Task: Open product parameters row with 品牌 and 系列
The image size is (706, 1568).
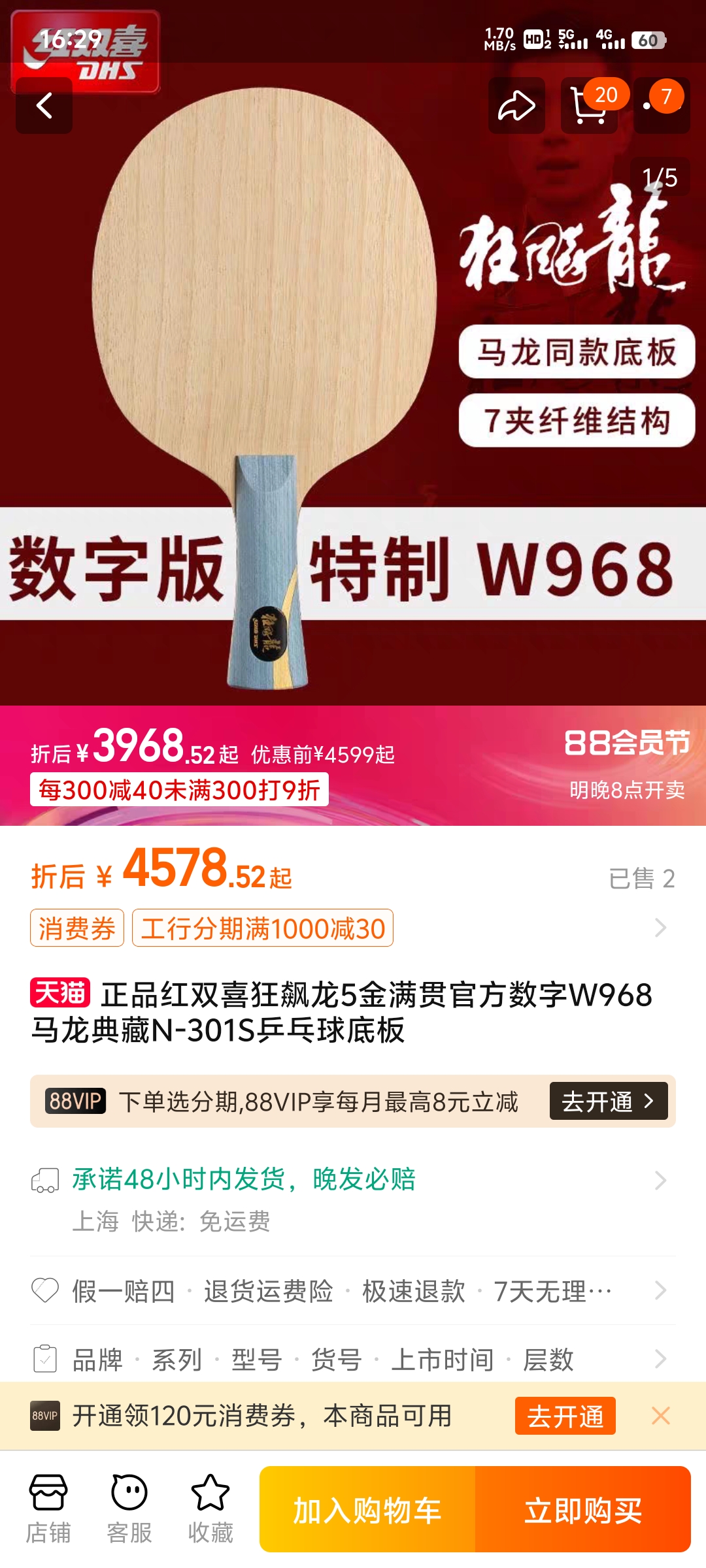Action: pos(353,1360)
